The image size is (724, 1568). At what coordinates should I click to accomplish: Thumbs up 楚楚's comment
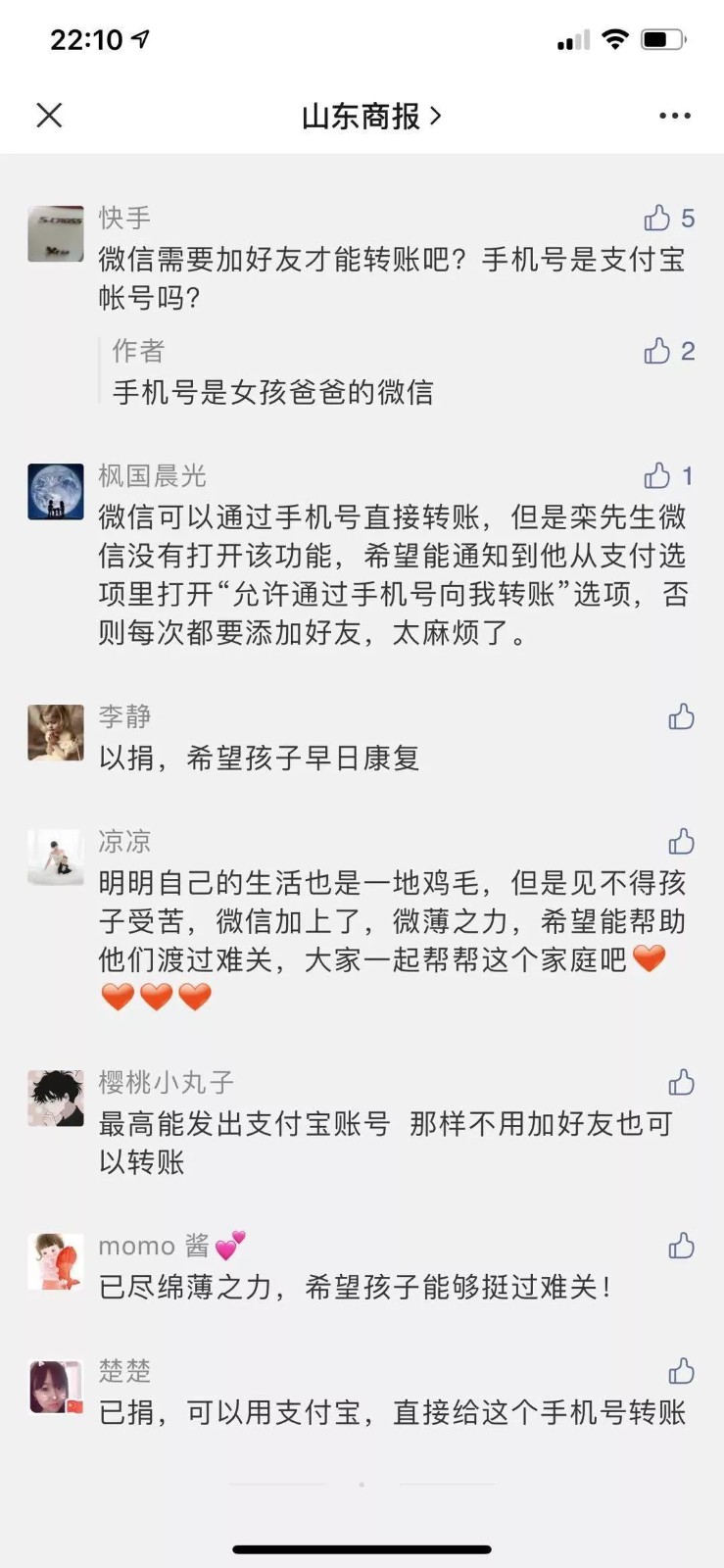tap(681, 1371)
